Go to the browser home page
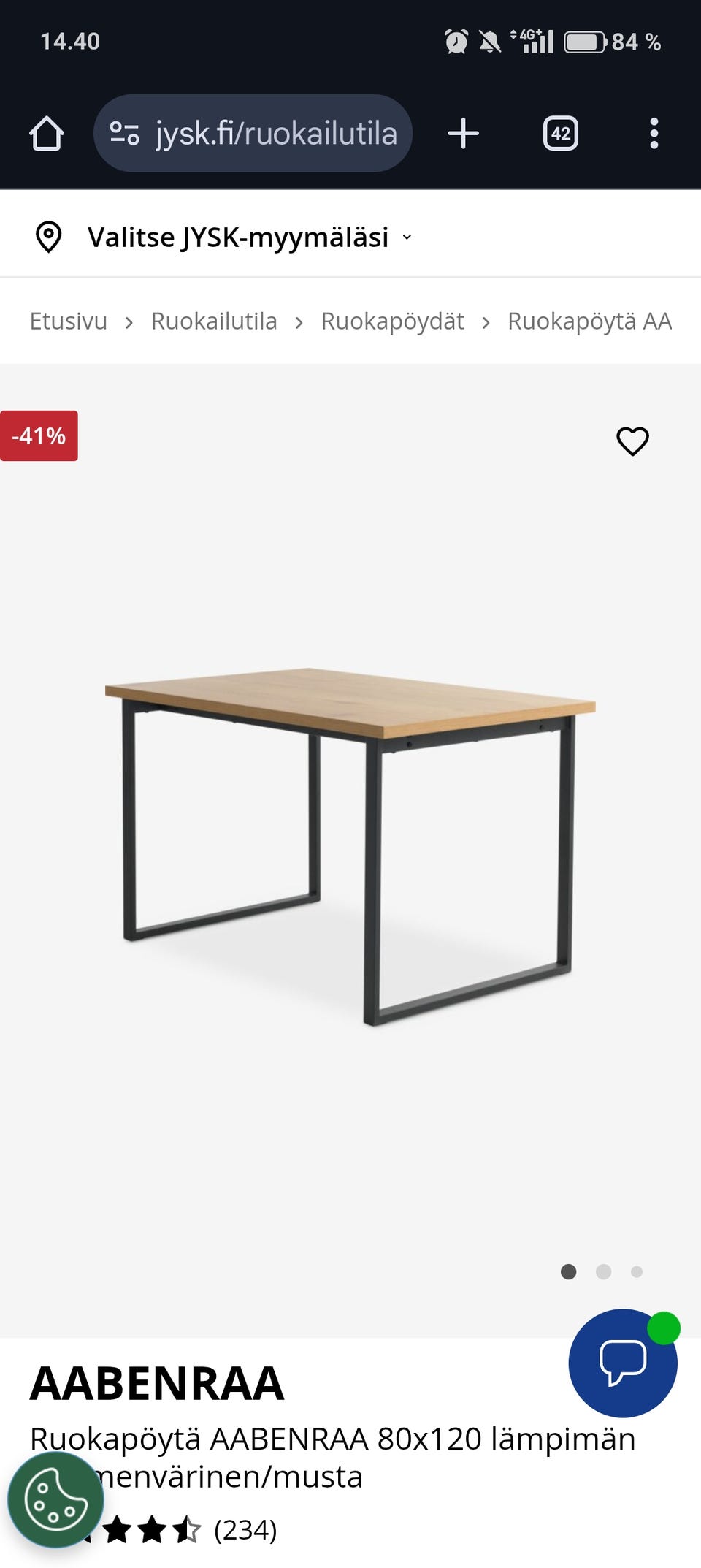The height and width of the screenshot is (1568, 701). (47, 134)
